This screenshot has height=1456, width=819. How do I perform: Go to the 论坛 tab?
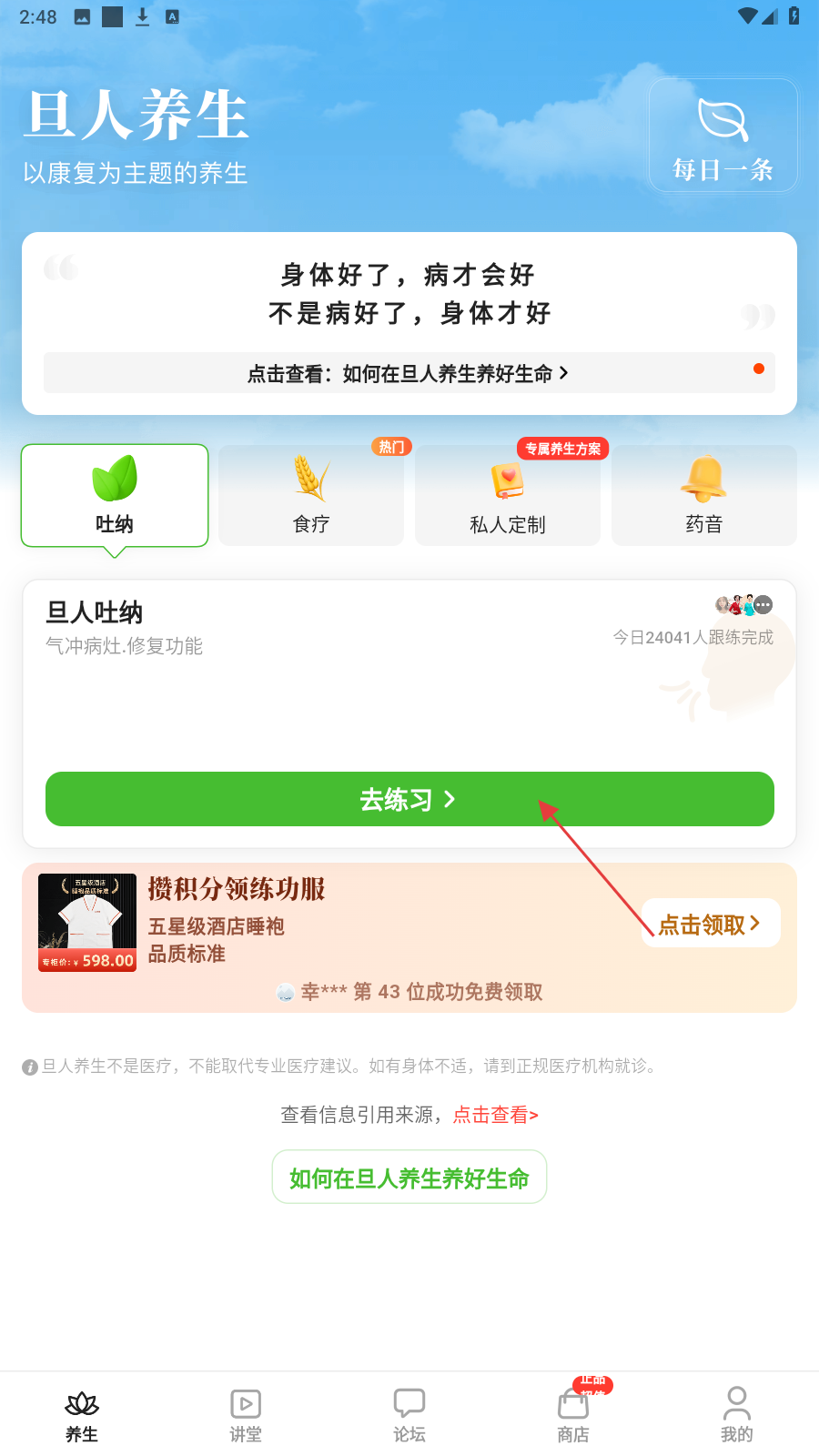409,1414
